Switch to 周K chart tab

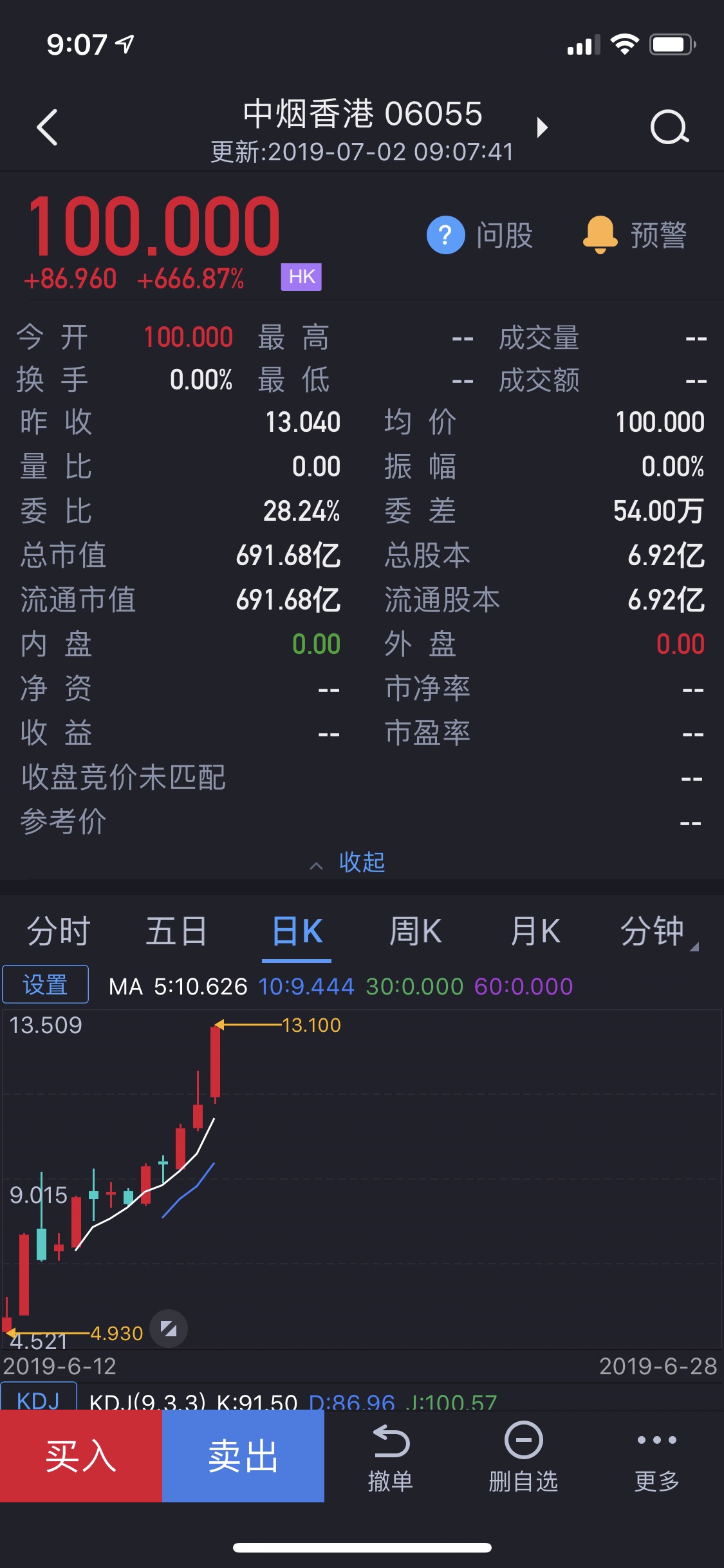416,931
